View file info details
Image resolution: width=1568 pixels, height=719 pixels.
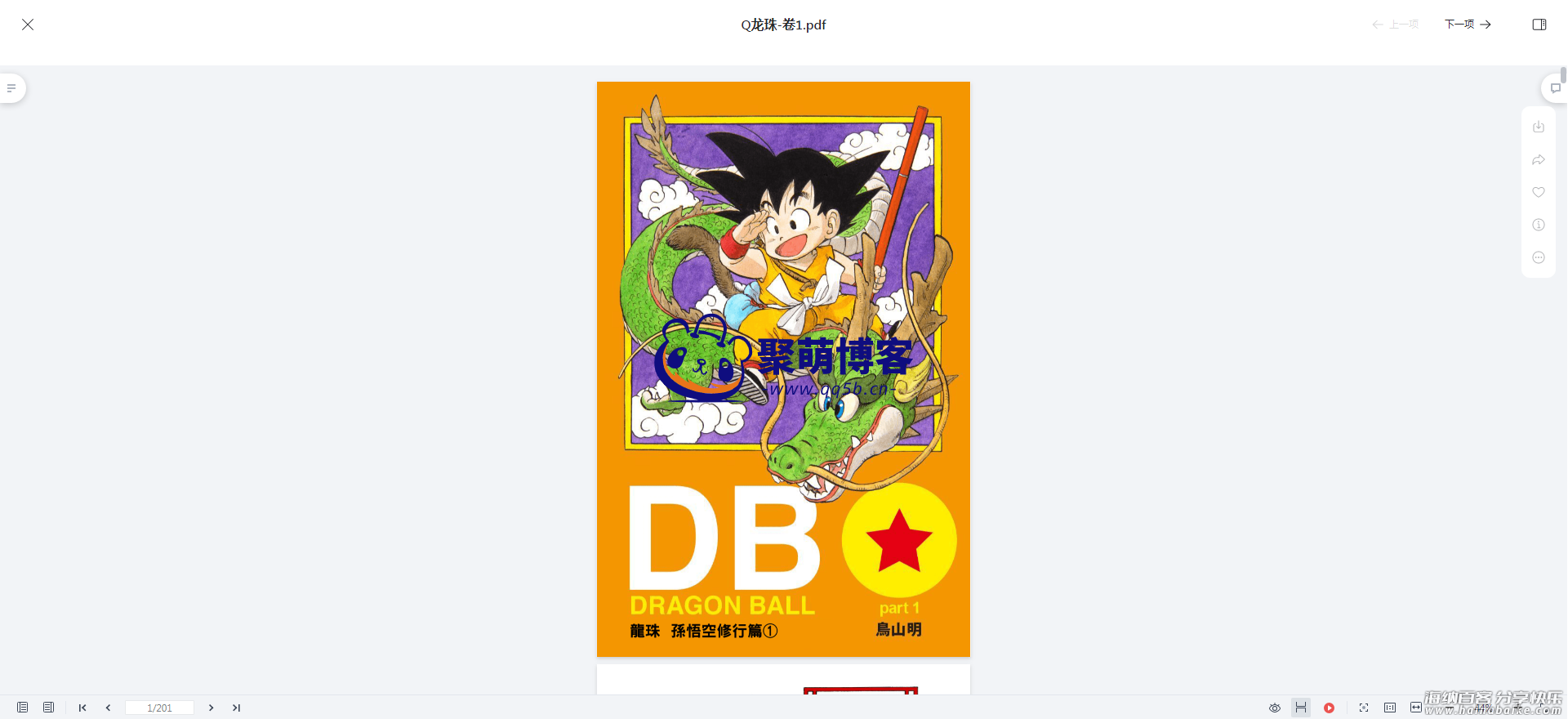click(1538, 225)
